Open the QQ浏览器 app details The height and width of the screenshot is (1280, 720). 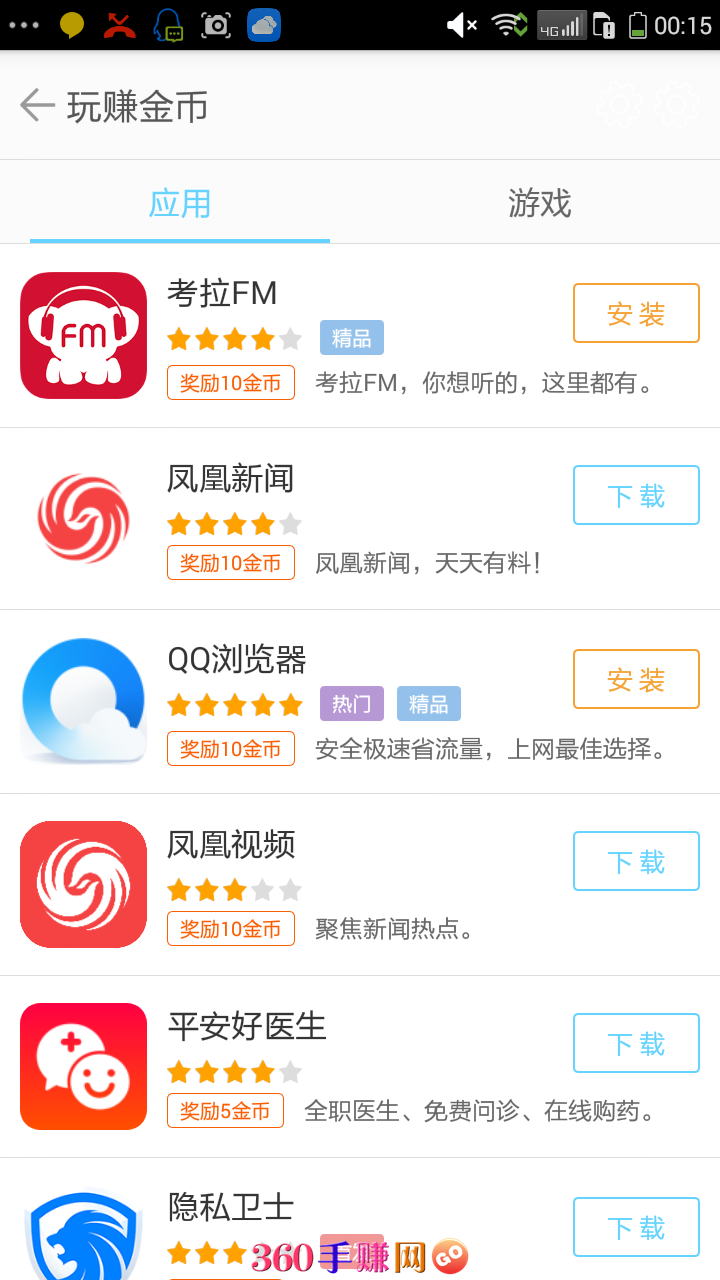pyautogui.click(x=290, y=702)
